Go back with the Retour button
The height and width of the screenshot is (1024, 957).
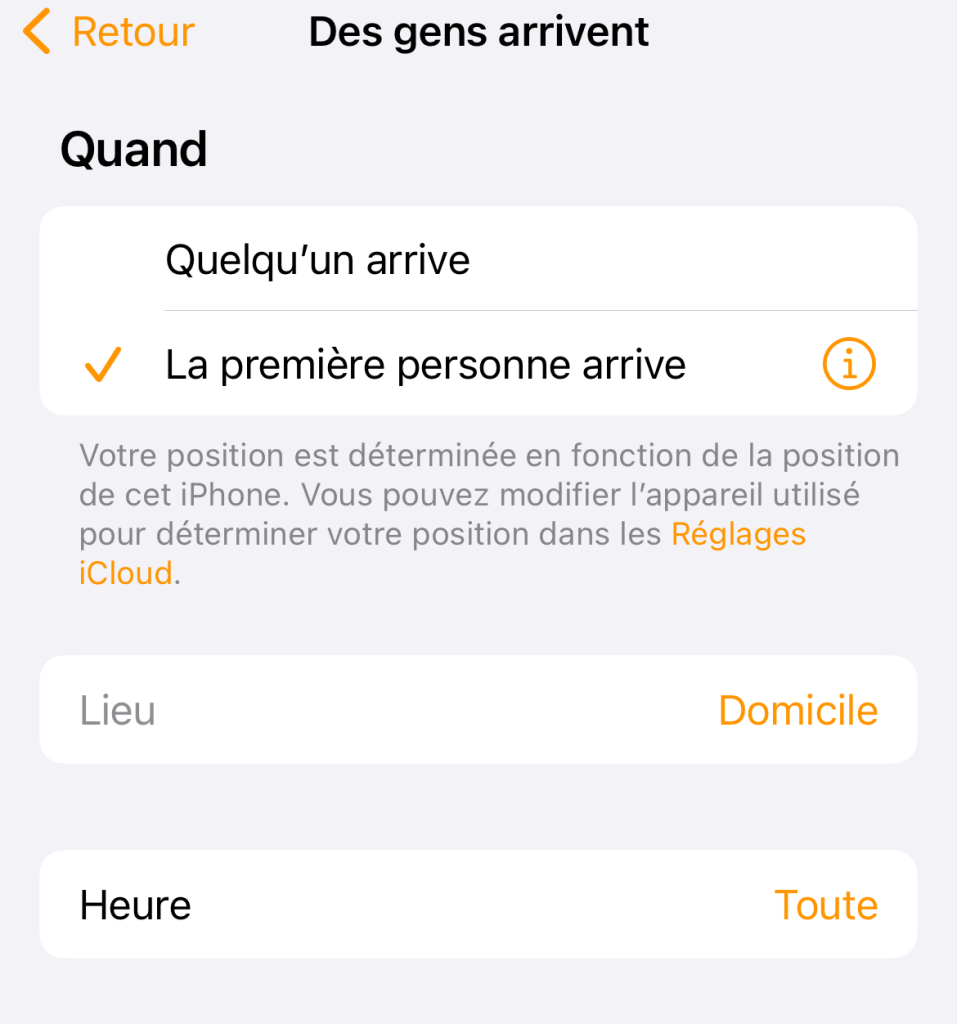pos(108,32)
